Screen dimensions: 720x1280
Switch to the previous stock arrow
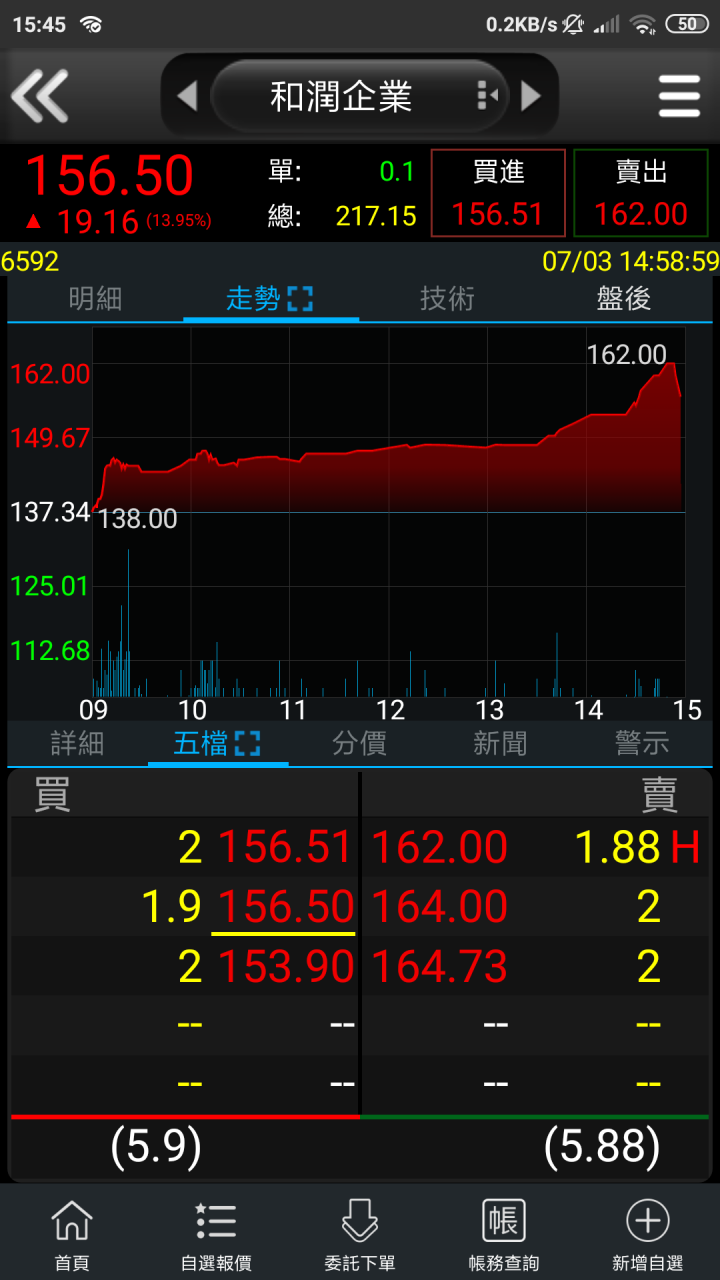click(187, 97)
